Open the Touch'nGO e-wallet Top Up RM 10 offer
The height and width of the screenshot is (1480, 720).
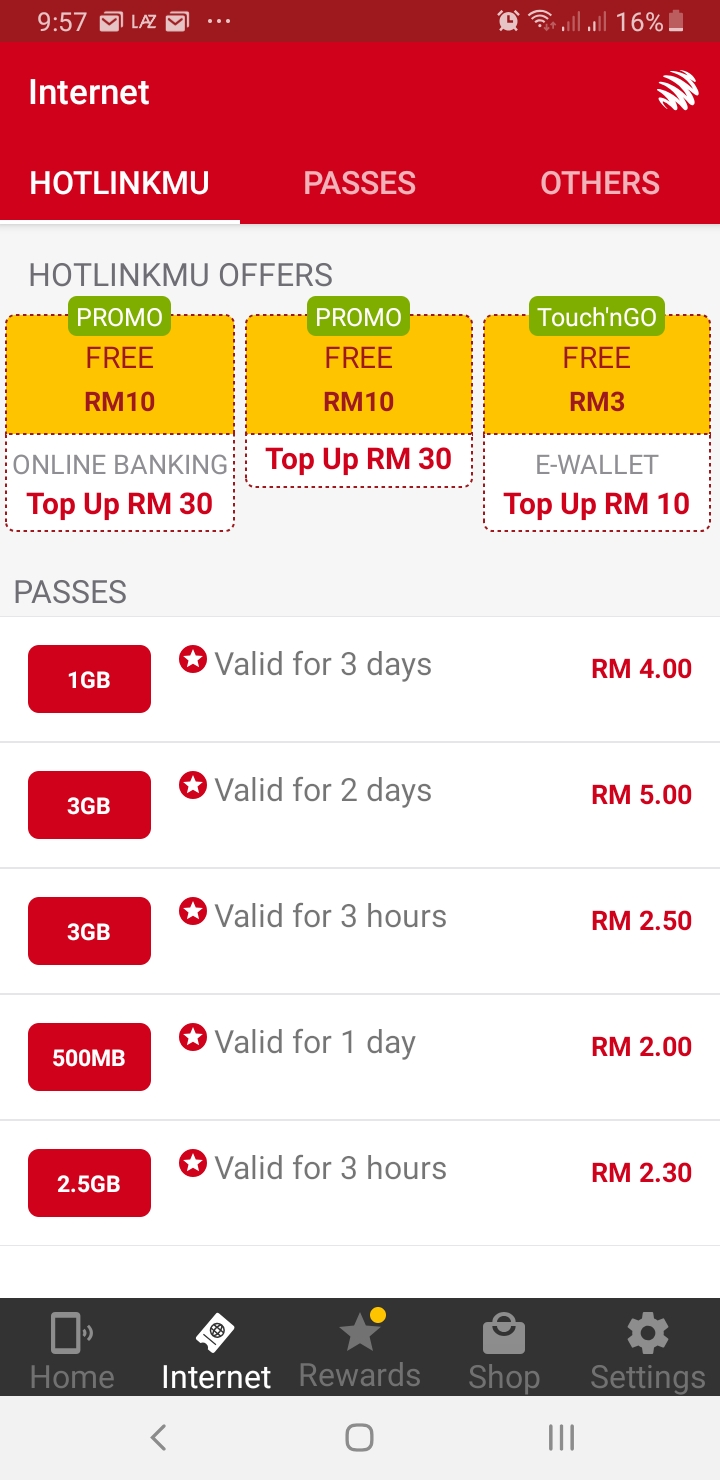tap(597, 423)
